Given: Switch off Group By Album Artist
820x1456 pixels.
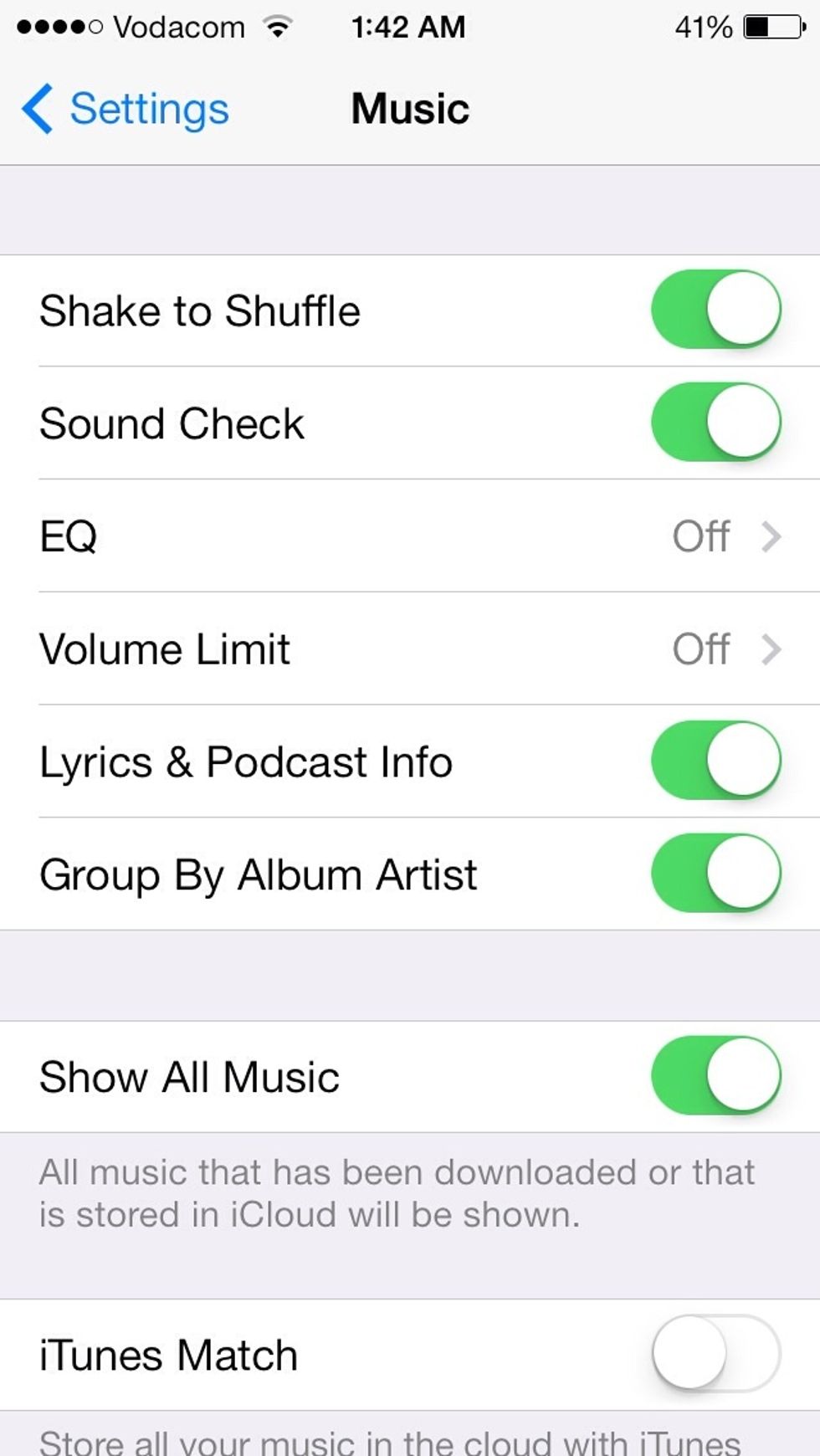Looking at the screenshot, I should [715, 874].
